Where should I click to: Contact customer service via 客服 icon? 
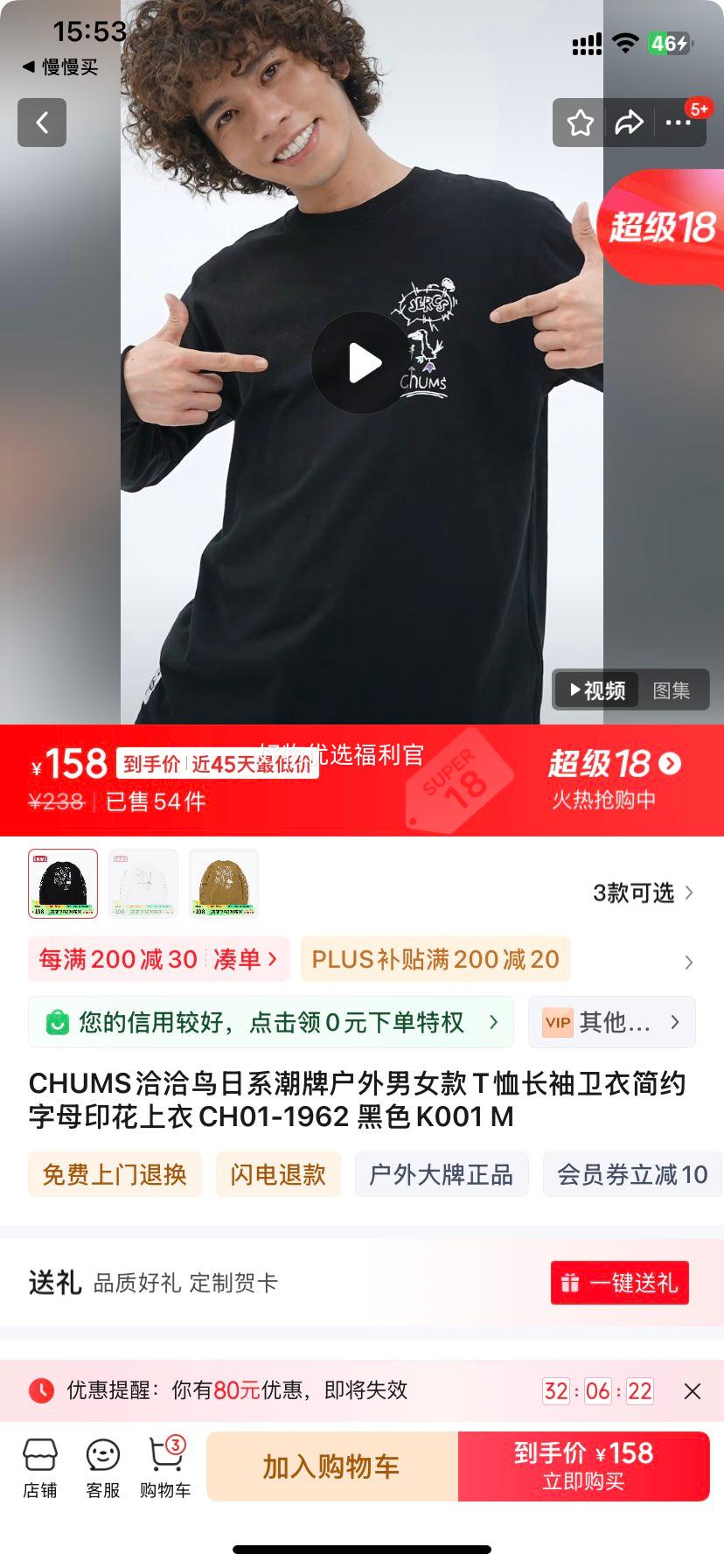click(x=101, y=1466)
